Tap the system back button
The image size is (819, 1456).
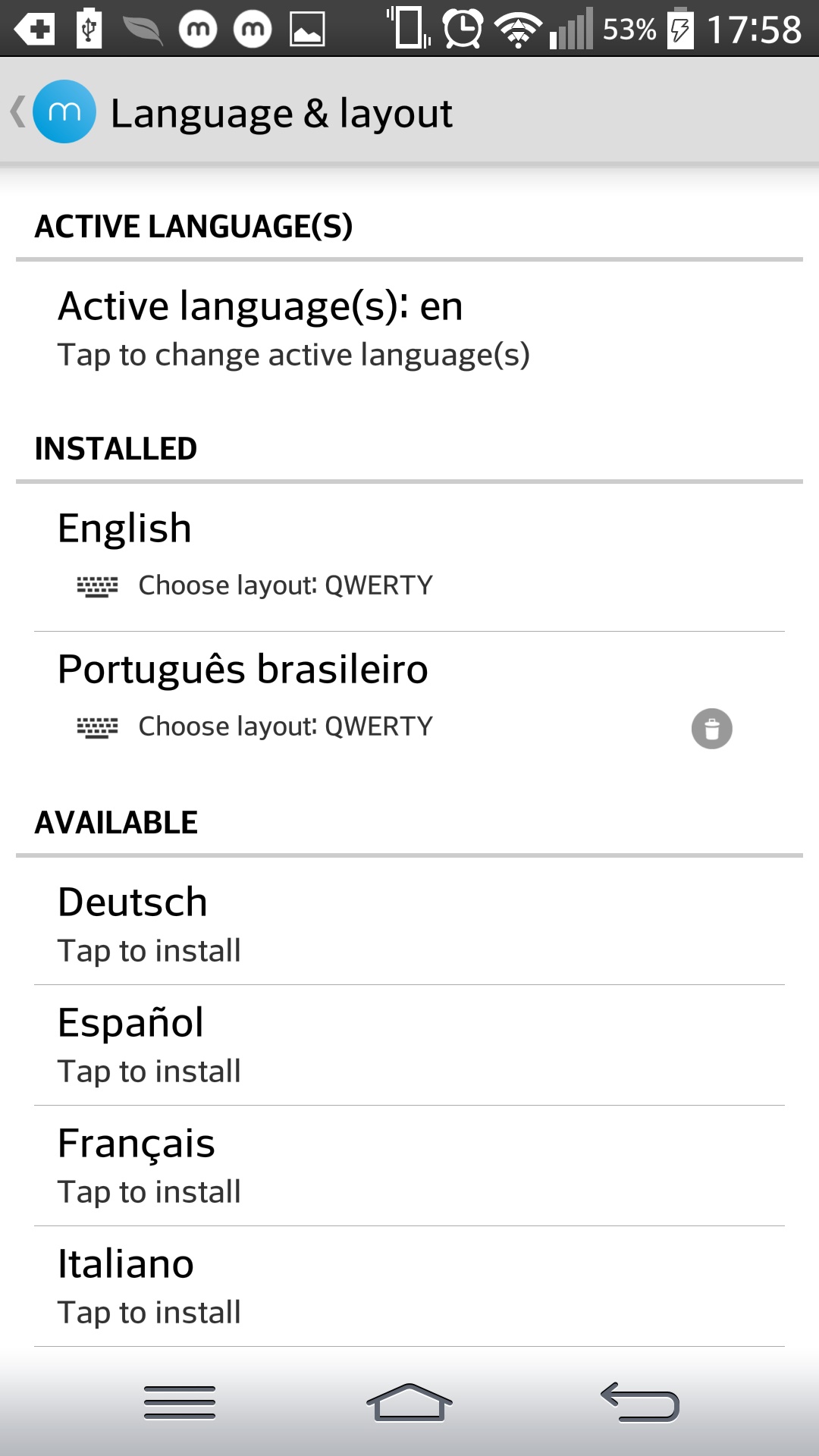tap(639, 1402)
